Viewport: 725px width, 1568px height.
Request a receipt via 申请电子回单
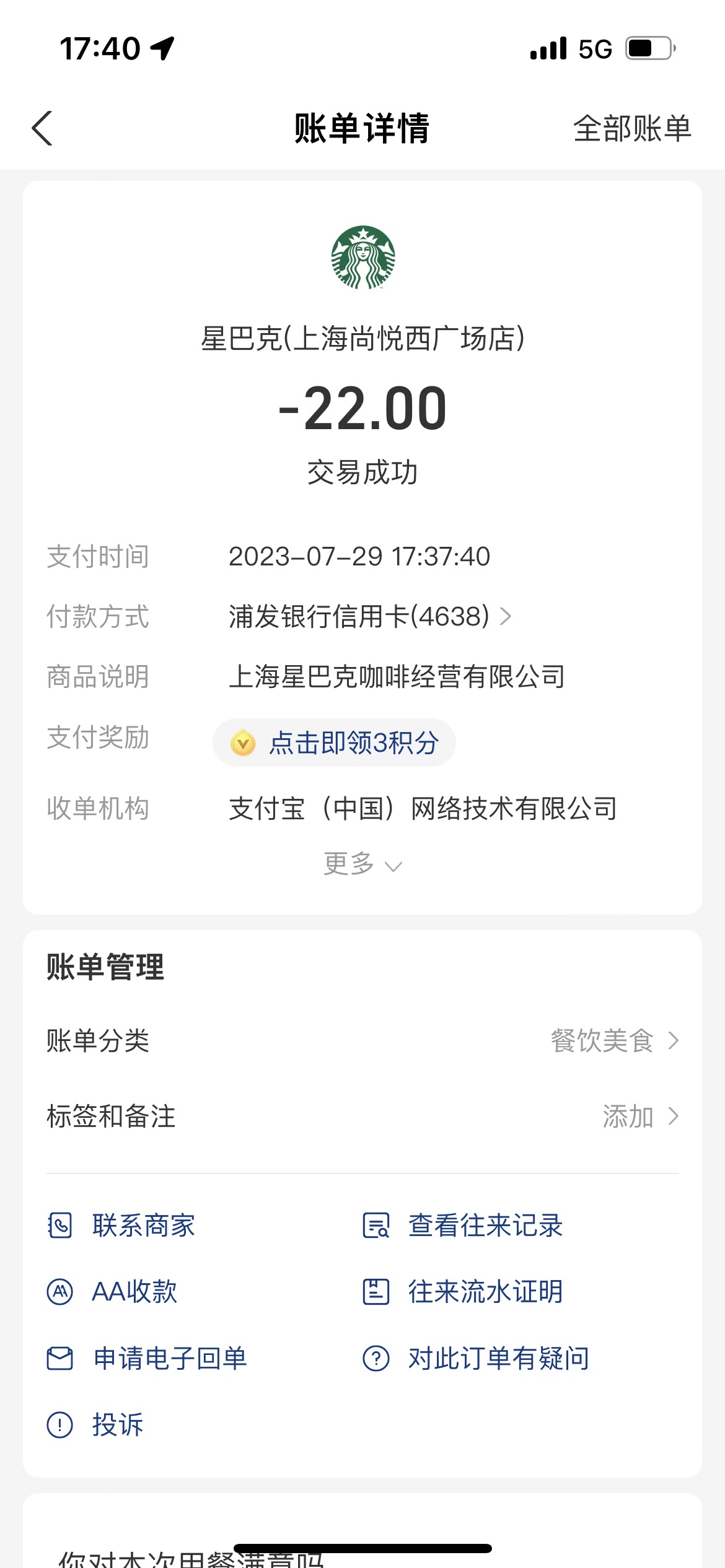click(x=147, y=1359)
